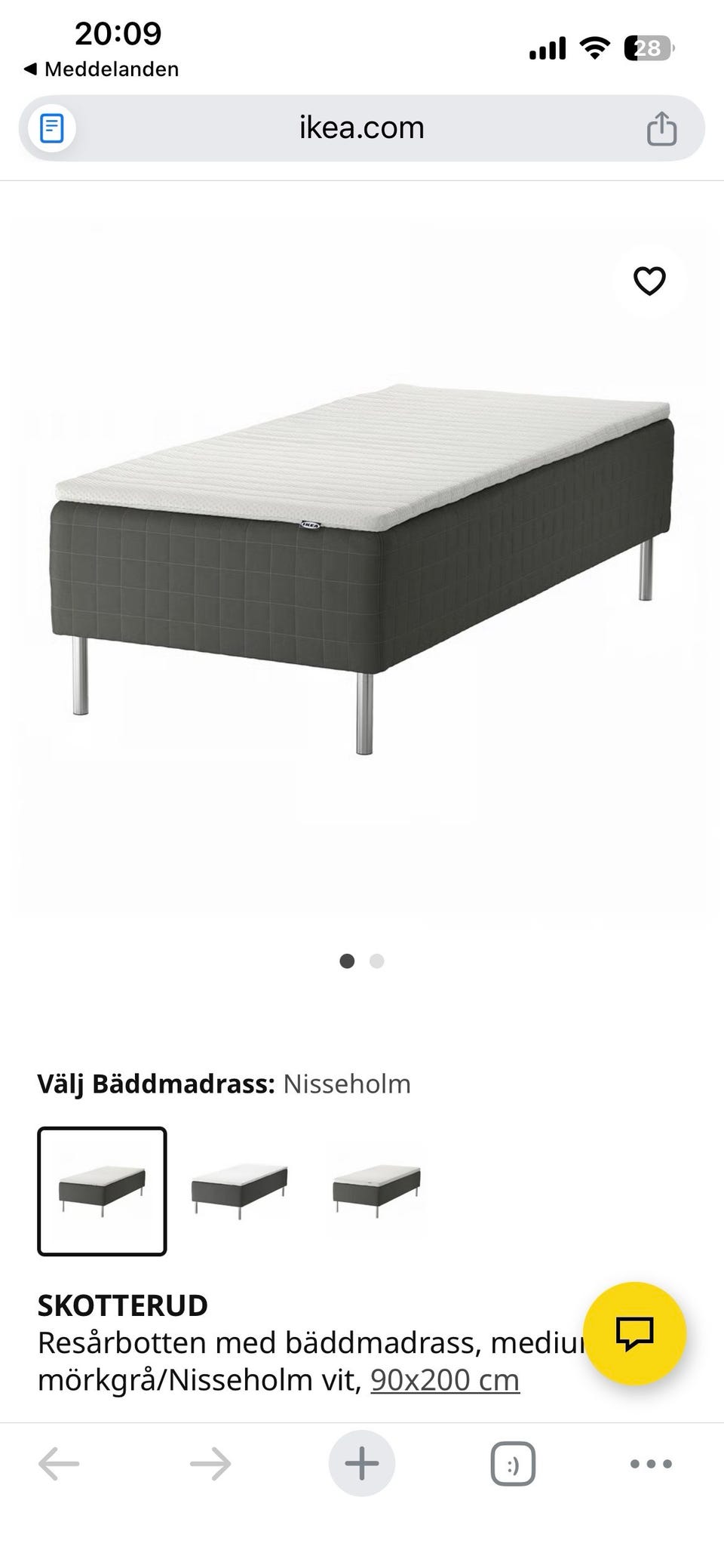Open the Reader view icon

(51, 128)
